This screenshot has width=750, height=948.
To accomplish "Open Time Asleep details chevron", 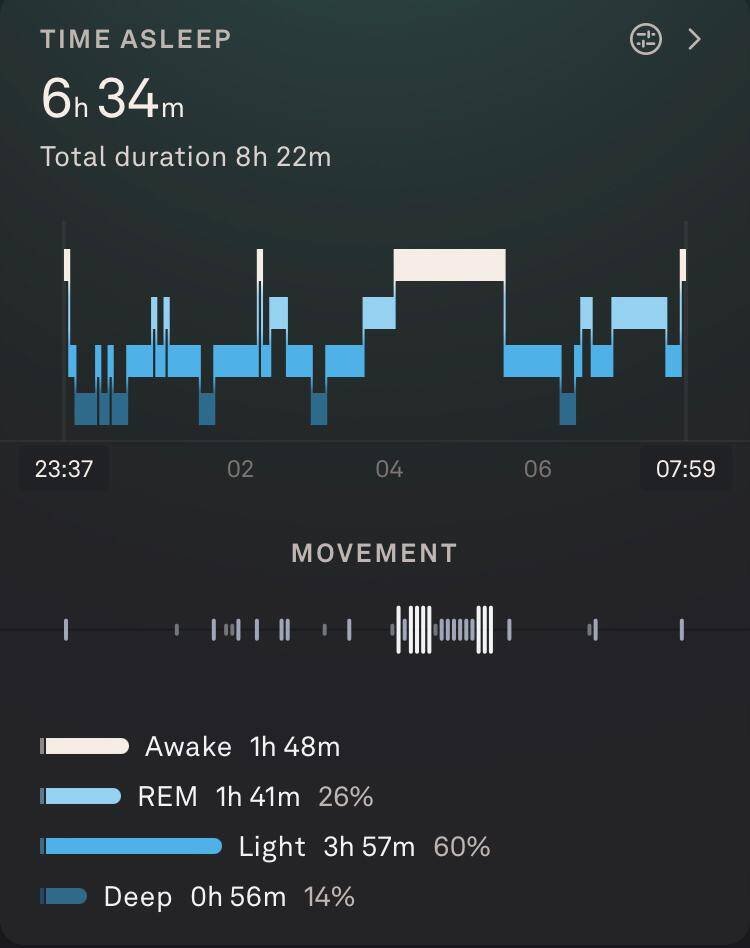I will [695, 39].
